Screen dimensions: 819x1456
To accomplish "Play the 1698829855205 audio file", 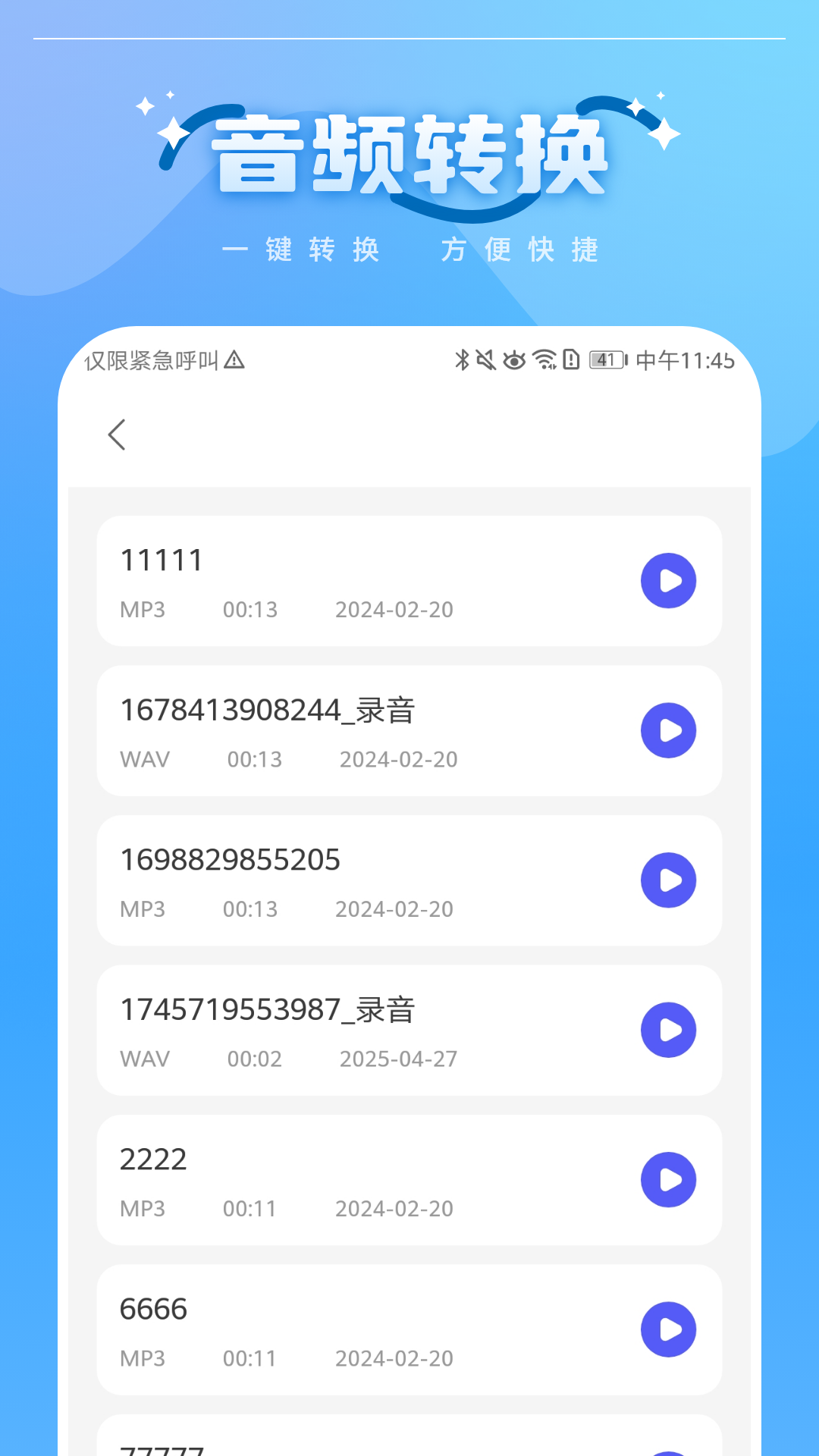I will point(668,878).
